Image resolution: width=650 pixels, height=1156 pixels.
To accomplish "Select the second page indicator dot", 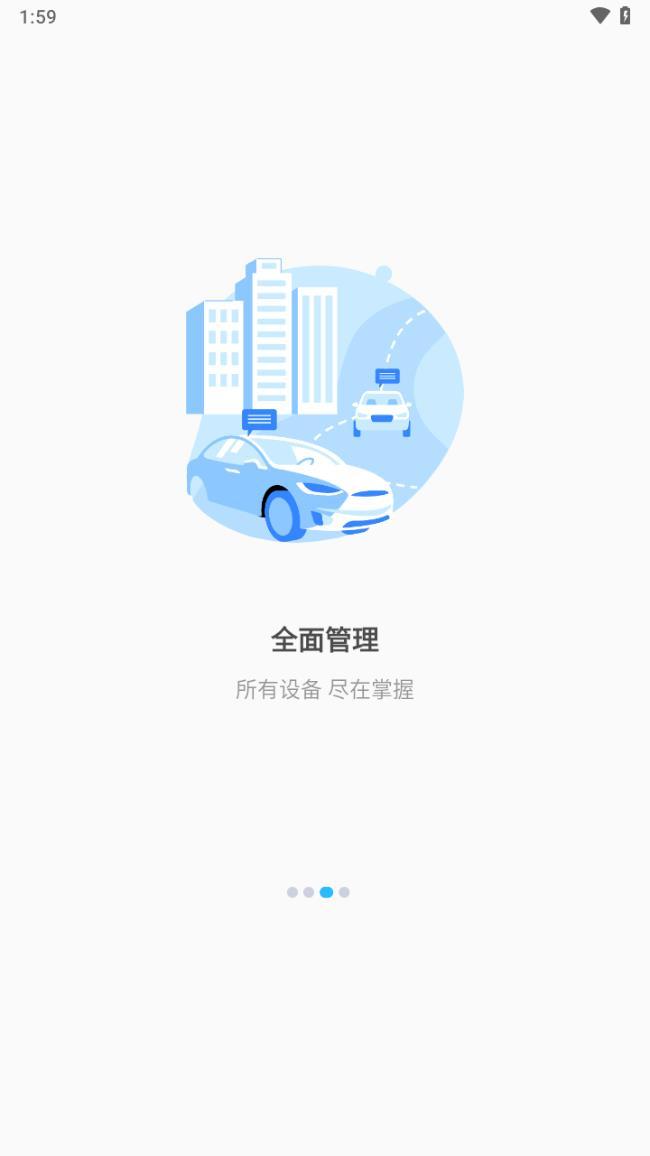I will point(309,892).
